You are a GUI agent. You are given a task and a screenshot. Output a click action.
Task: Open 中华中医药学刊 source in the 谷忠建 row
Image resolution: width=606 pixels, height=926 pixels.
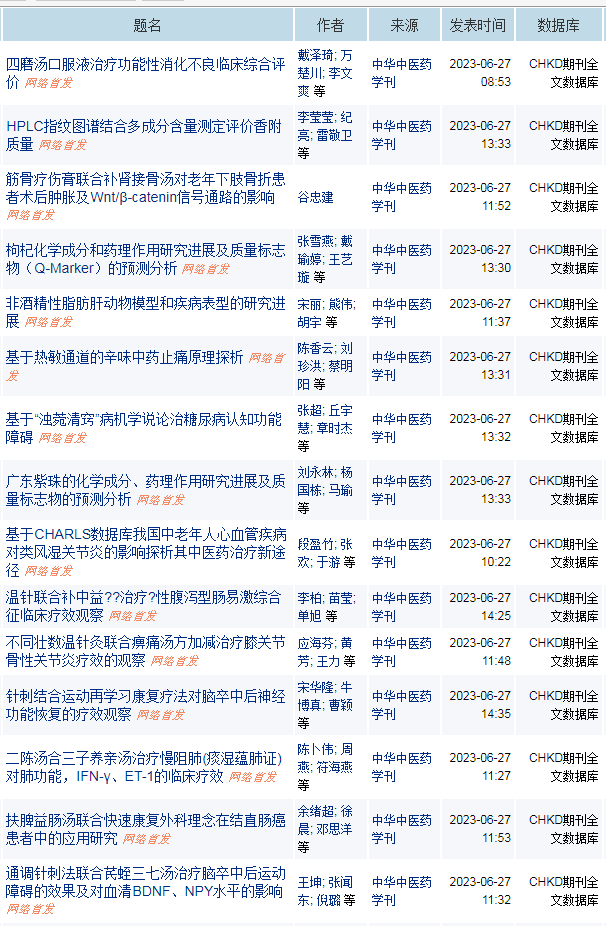coord(402,196)
